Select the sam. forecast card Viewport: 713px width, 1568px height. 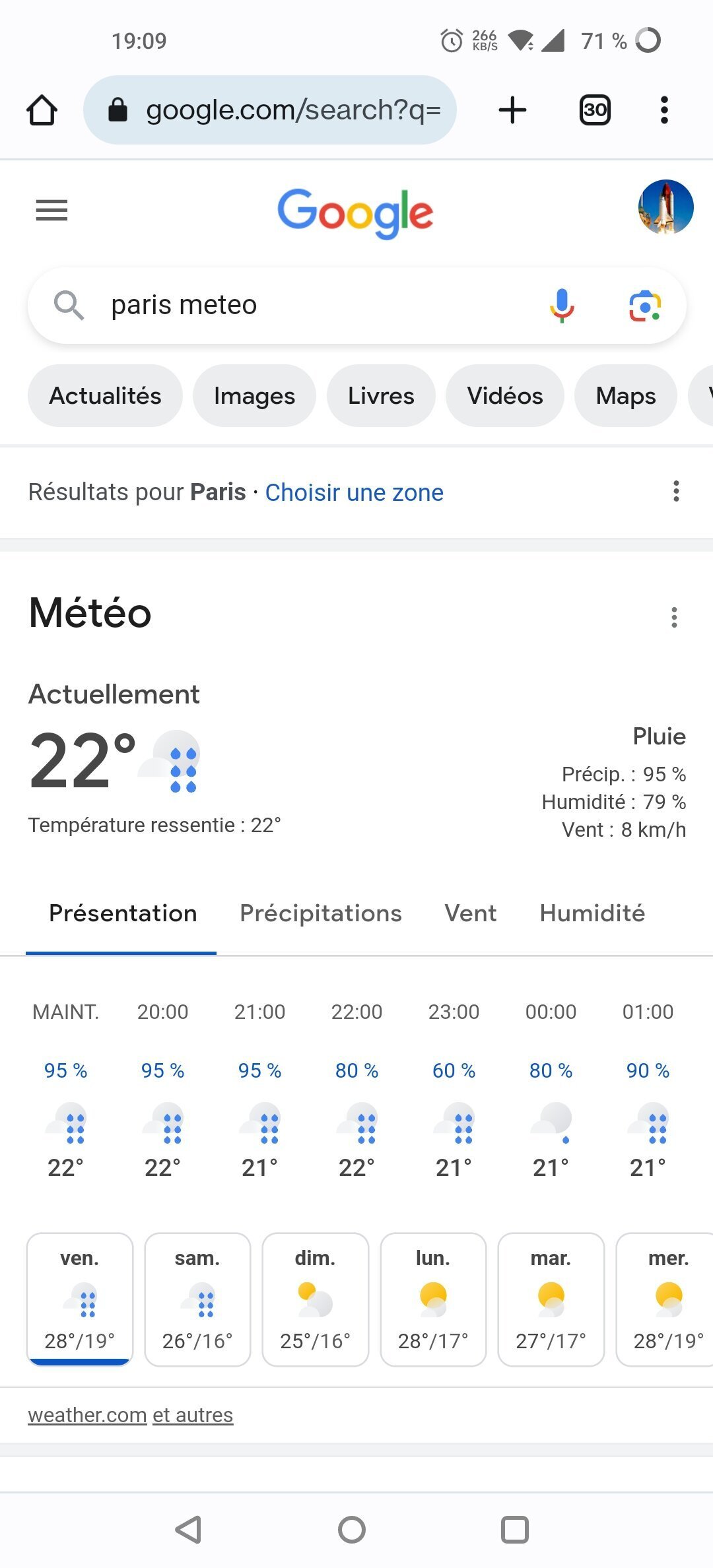pyautogui.click(x=197, y=1299)
